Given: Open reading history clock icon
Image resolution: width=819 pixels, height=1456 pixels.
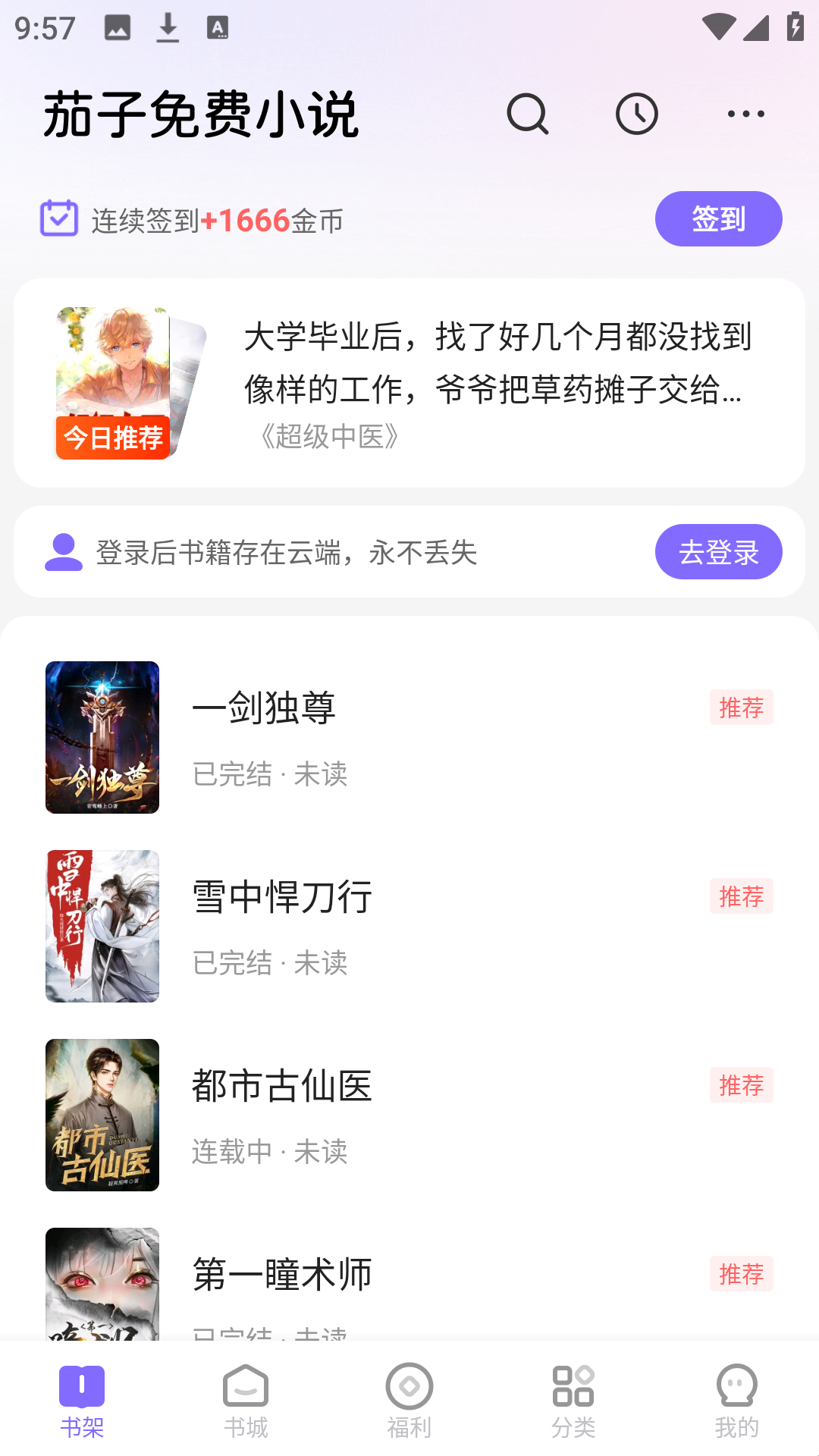Looking at the screenshot, I should 636,115.
